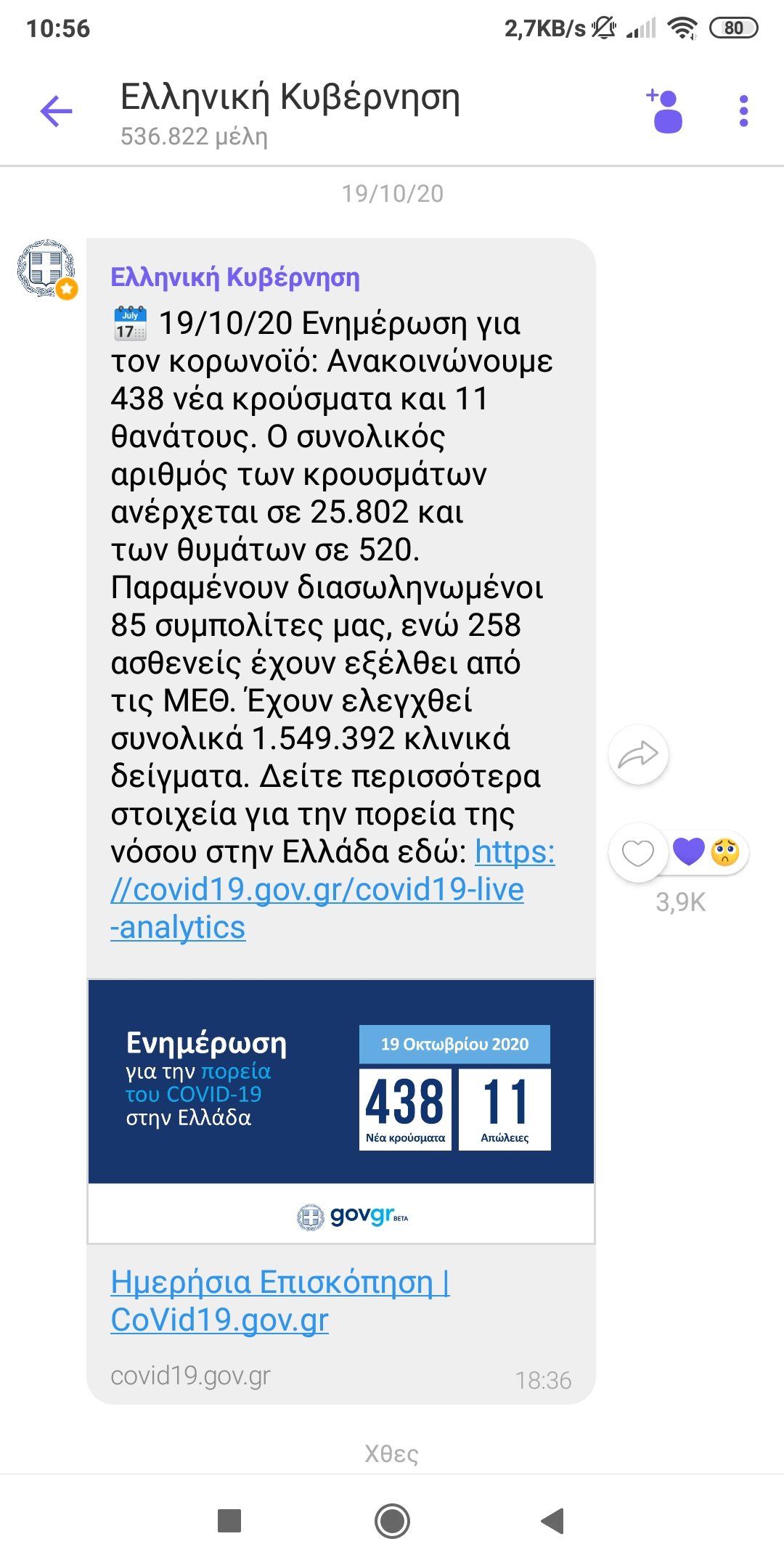This screenshot has height=1568, width=784.
Task: Go back from the Ελληνική Κυβέρνηση channel
Action: tap(57, 111)
